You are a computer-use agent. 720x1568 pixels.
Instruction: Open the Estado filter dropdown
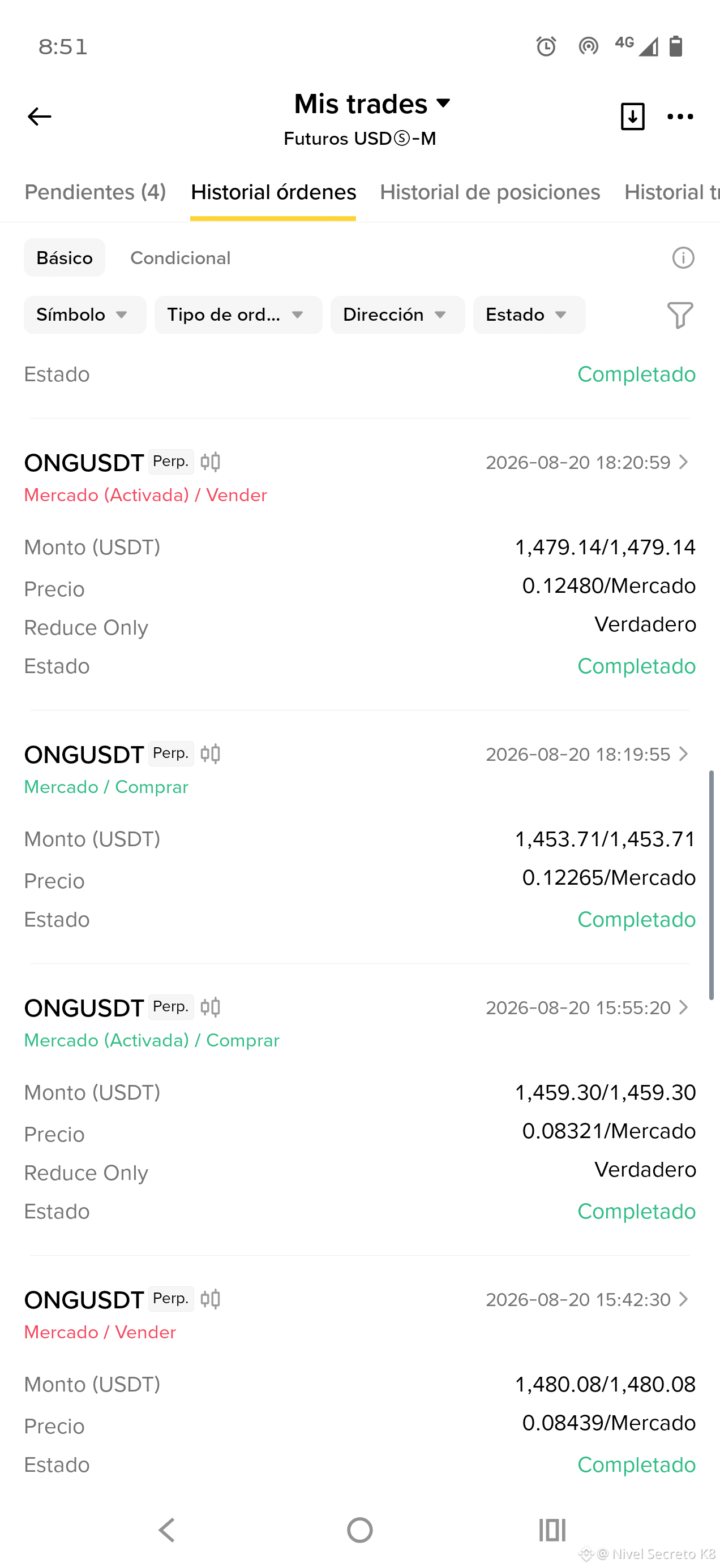529,315
